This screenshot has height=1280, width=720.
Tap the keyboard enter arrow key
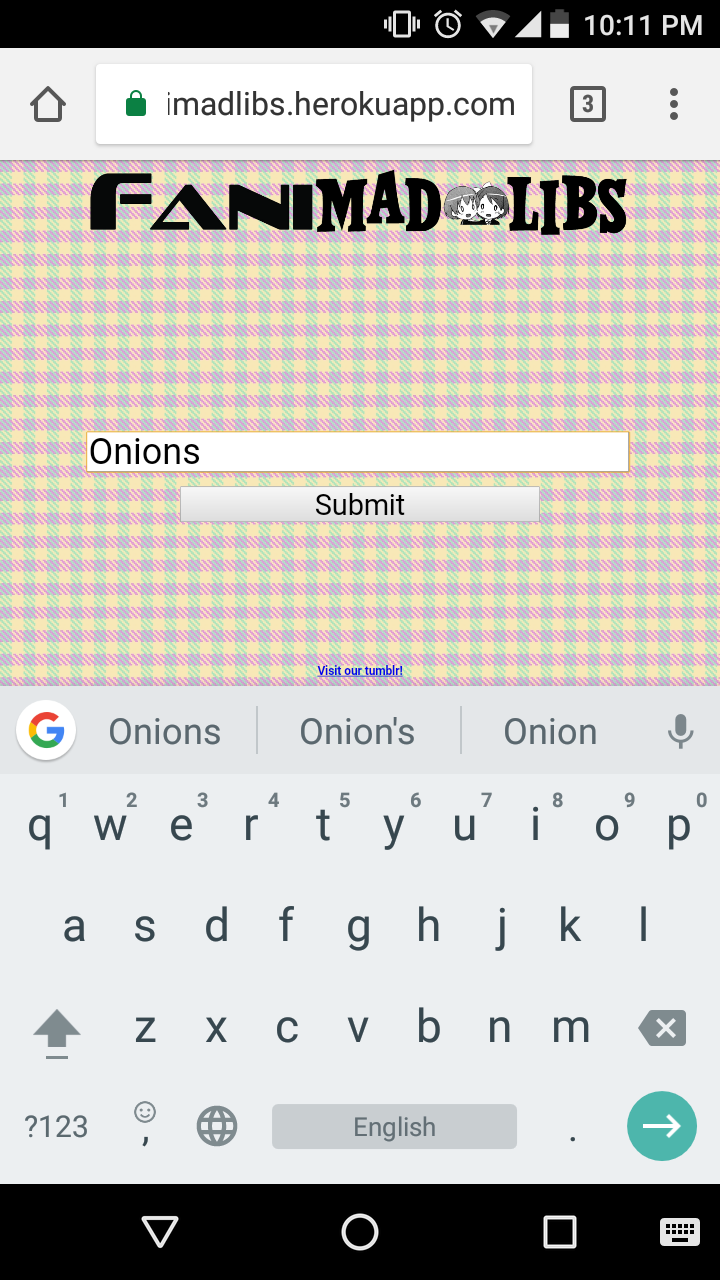coord(661,1126)
